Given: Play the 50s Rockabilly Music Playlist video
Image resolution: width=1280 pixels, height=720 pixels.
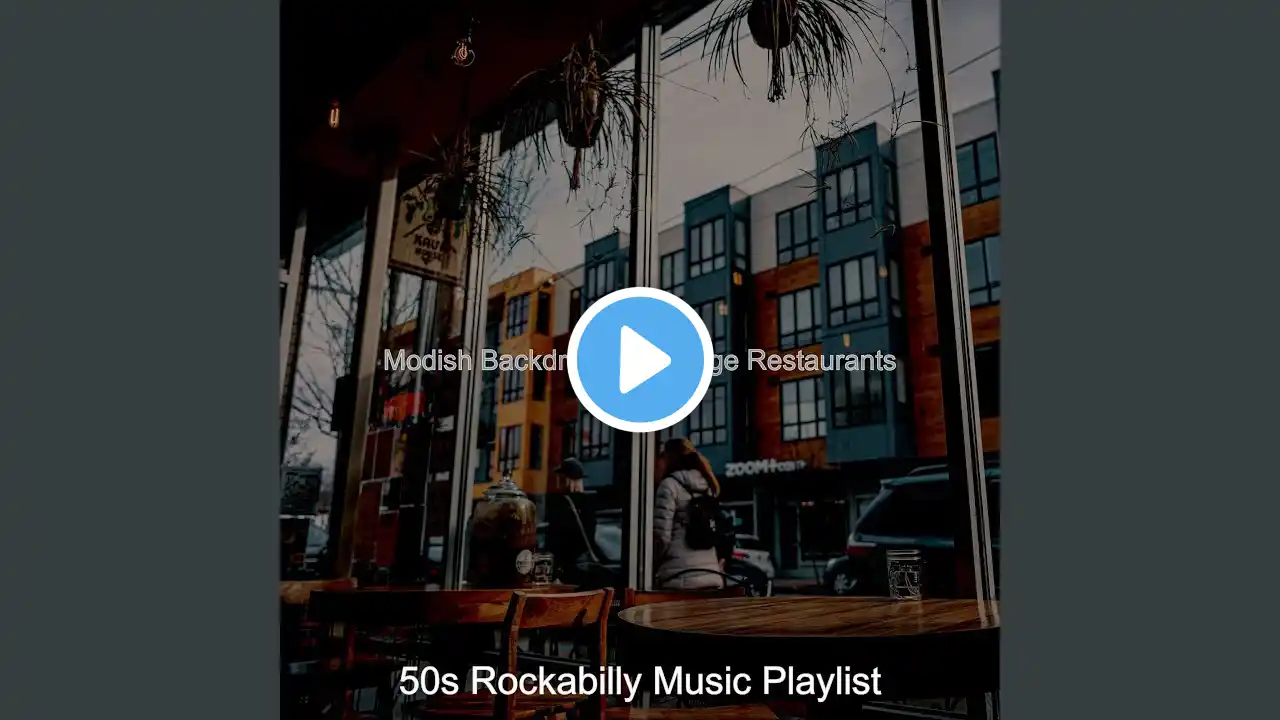Looking at the screenshot, I should (640, 360).
